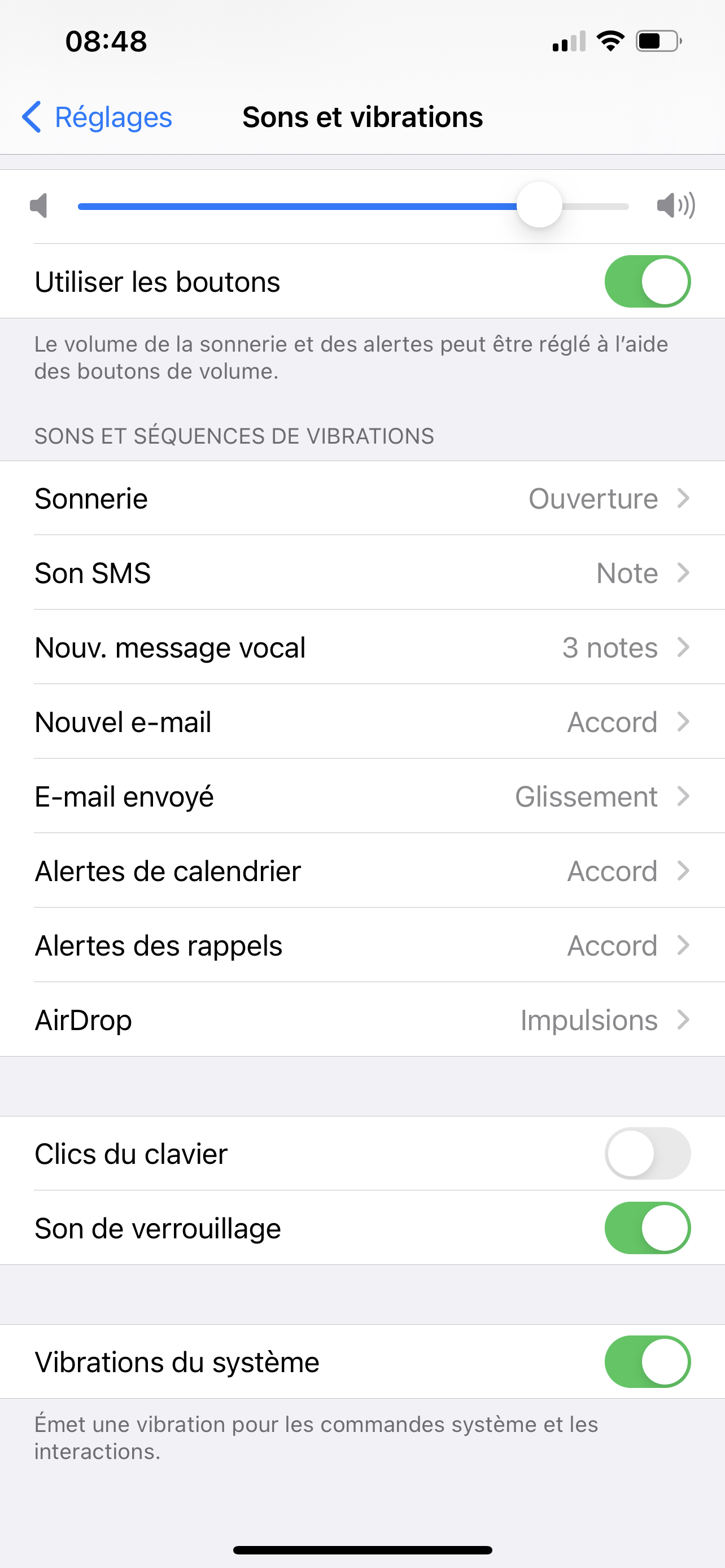Open the Sonnerie ringtone setting
This screenshot has height=1568, width=725.
click(x=362, y=498)
